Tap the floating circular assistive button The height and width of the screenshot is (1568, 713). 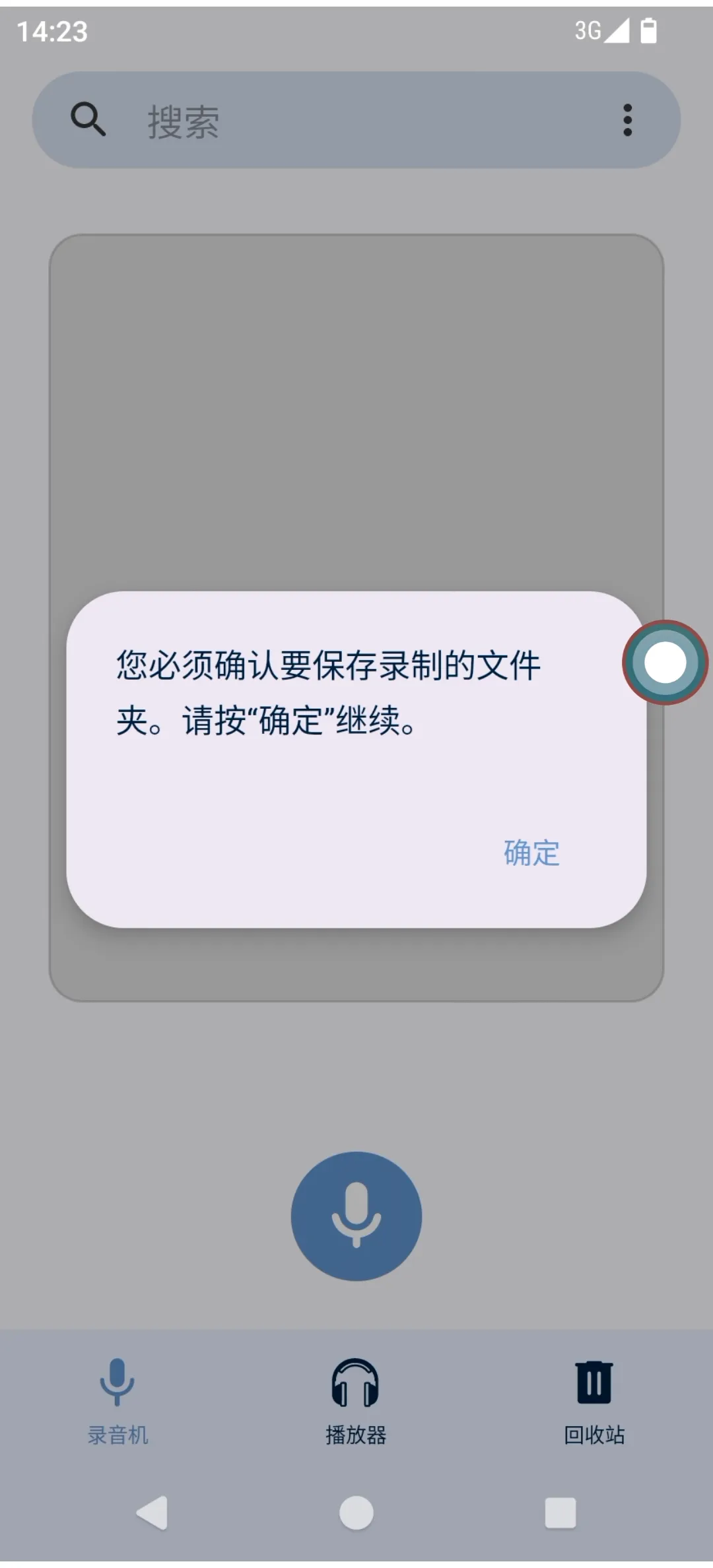(665, 662)
